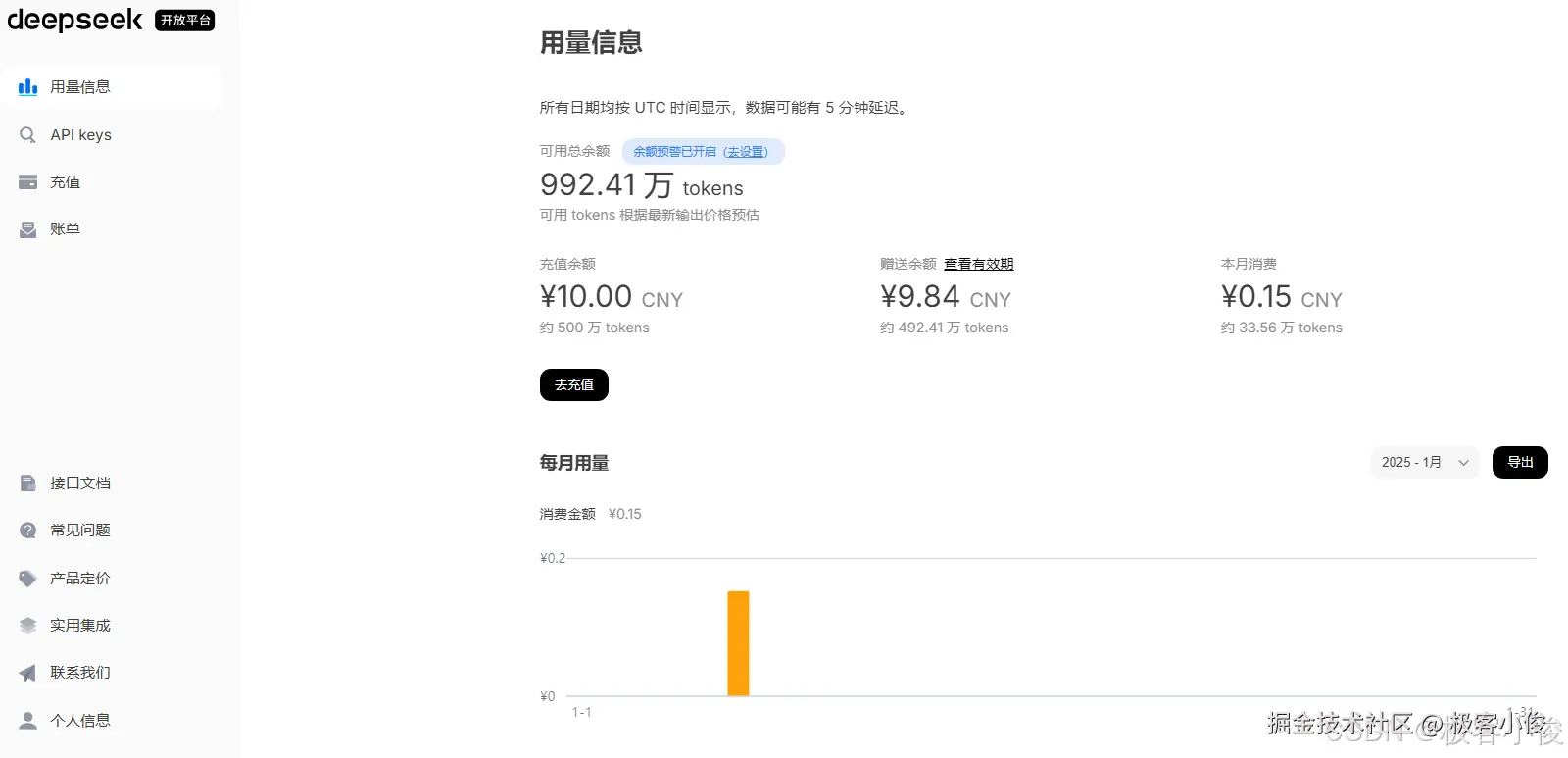1568x758 pixels.
Task: Open 产品定价 pricing page
Action: [80, 579]
